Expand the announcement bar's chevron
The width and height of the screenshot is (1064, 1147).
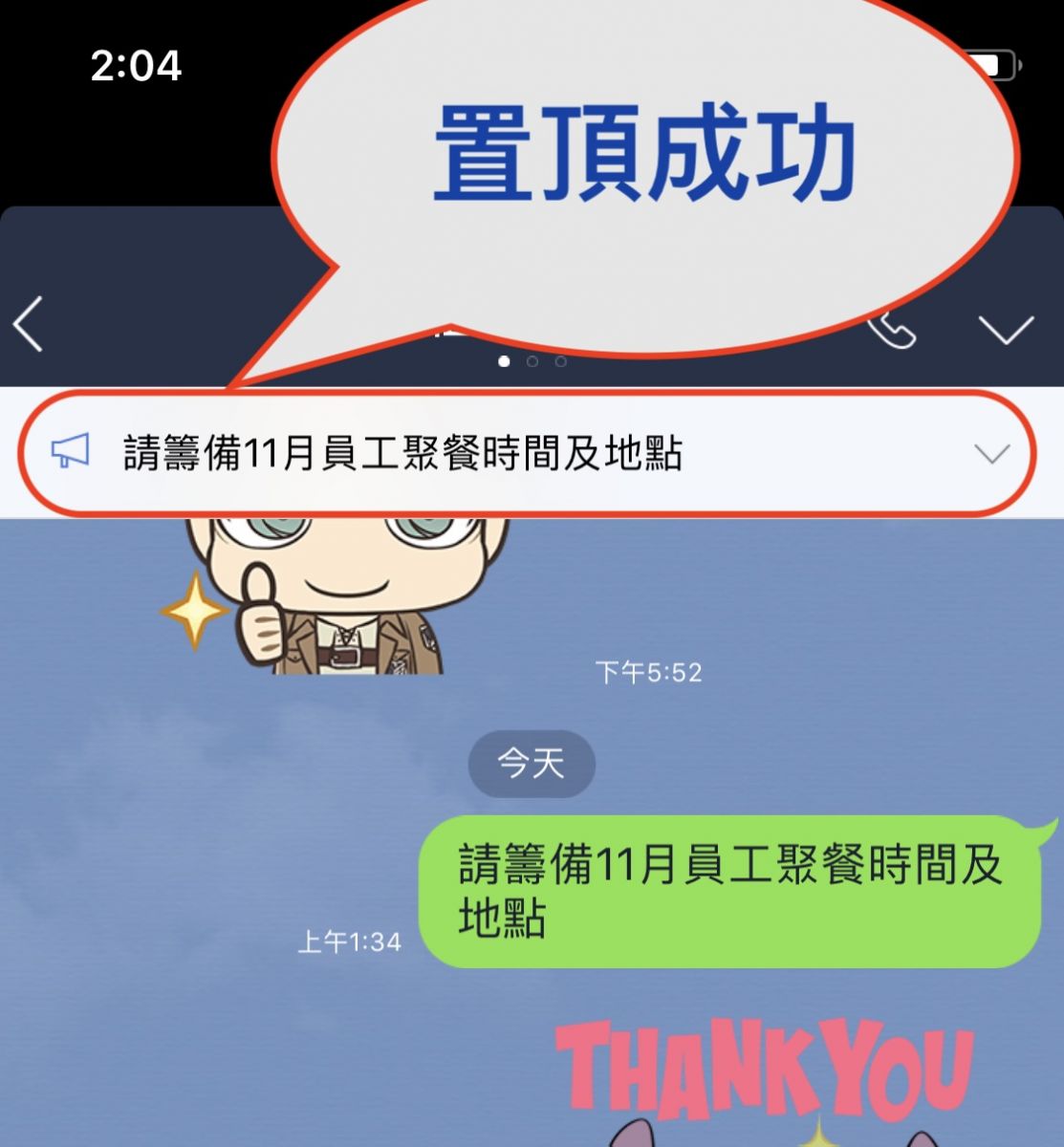tap(991, 453)
